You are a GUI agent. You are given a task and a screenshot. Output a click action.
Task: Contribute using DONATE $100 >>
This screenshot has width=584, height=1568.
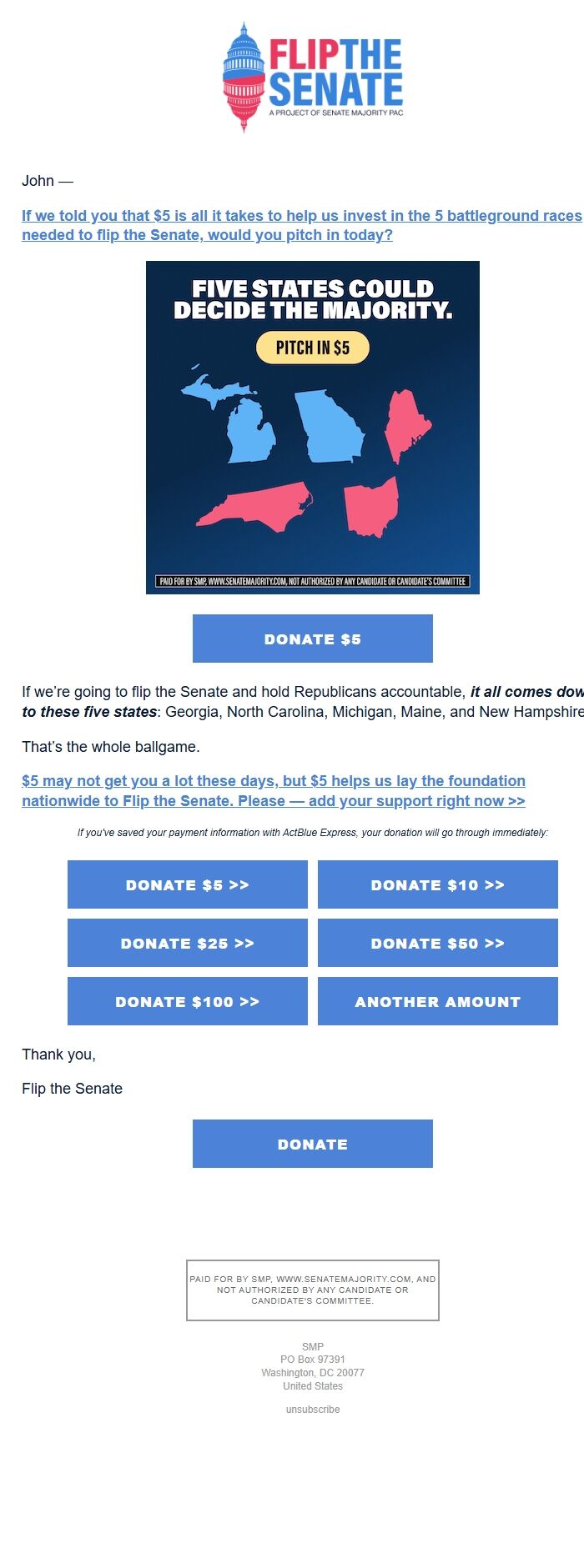click(x=187, y=1001)
